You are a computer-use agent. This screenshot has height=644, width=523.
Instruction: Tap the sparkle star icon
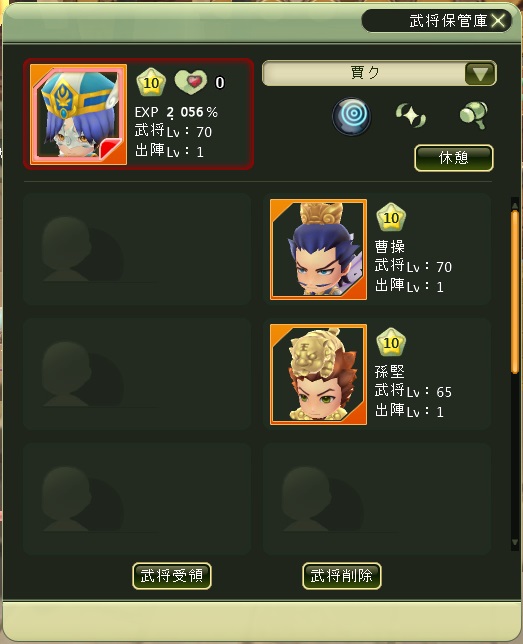[411, 116]
